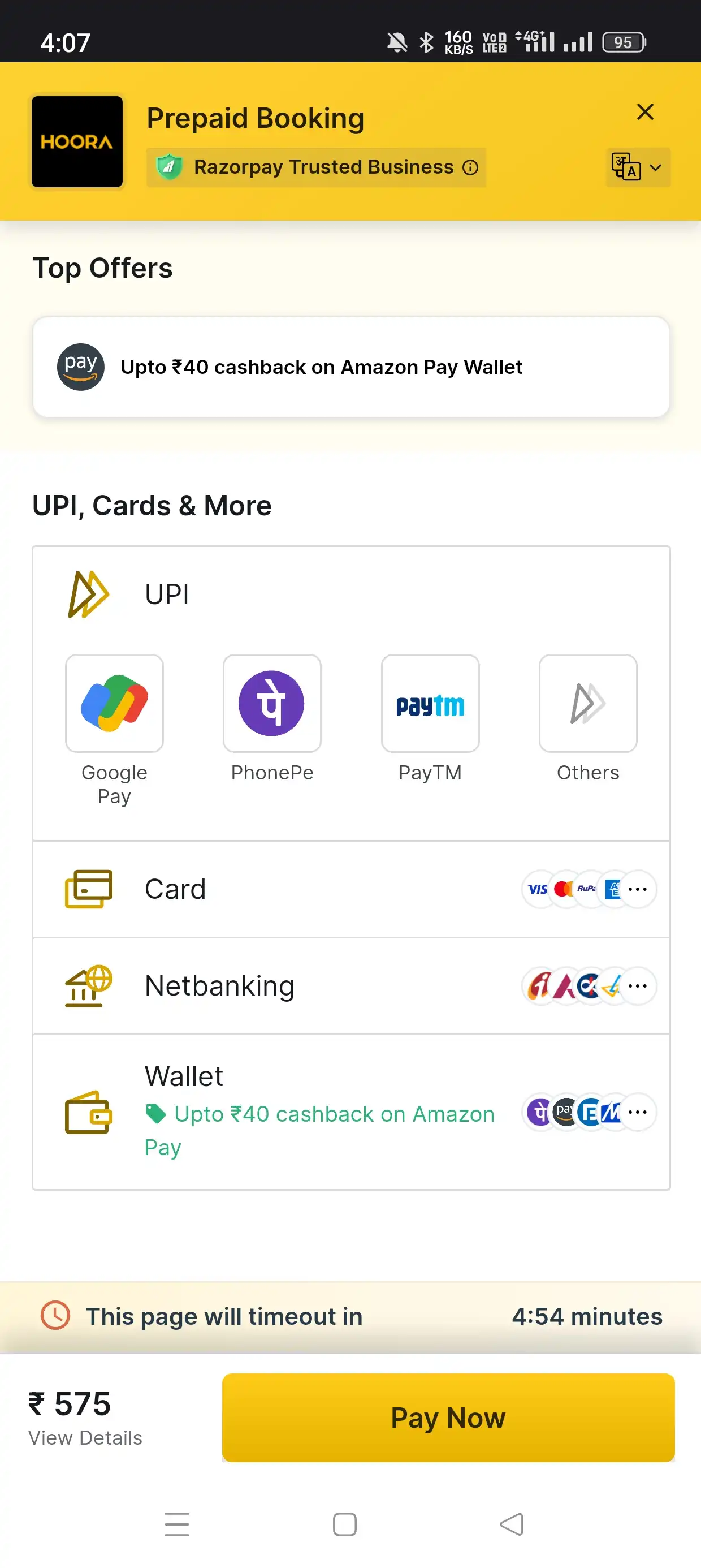The image size is (701, 1568).
Task: Select Netbanking payment method
Action: click(x=351, y=986)
